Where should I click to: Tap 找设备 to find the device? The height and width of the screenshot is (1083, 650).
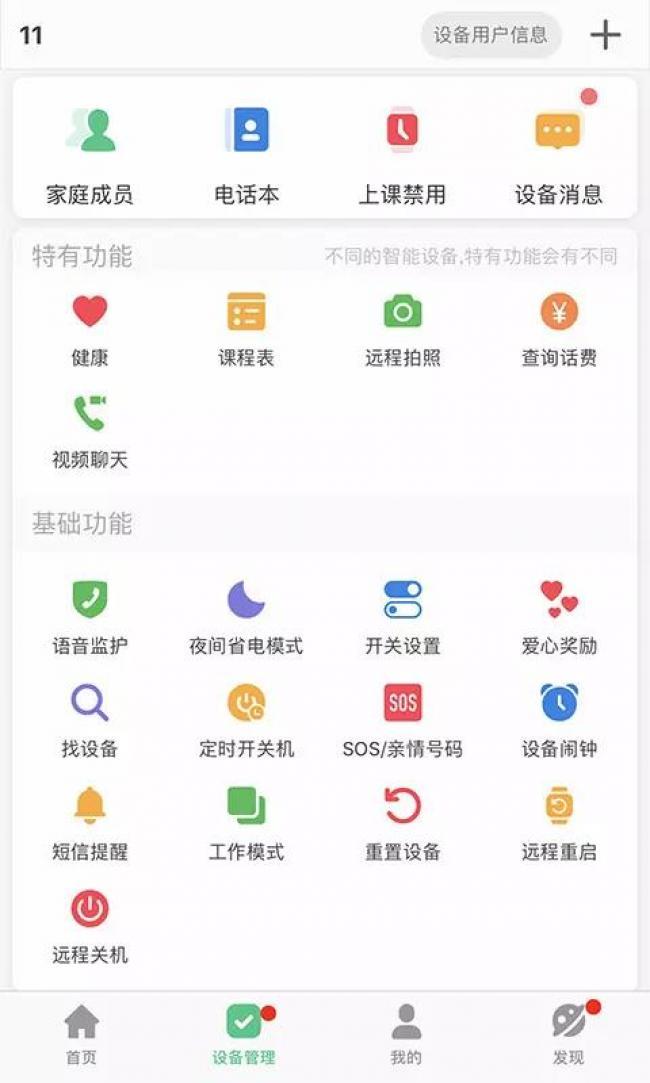90,720
